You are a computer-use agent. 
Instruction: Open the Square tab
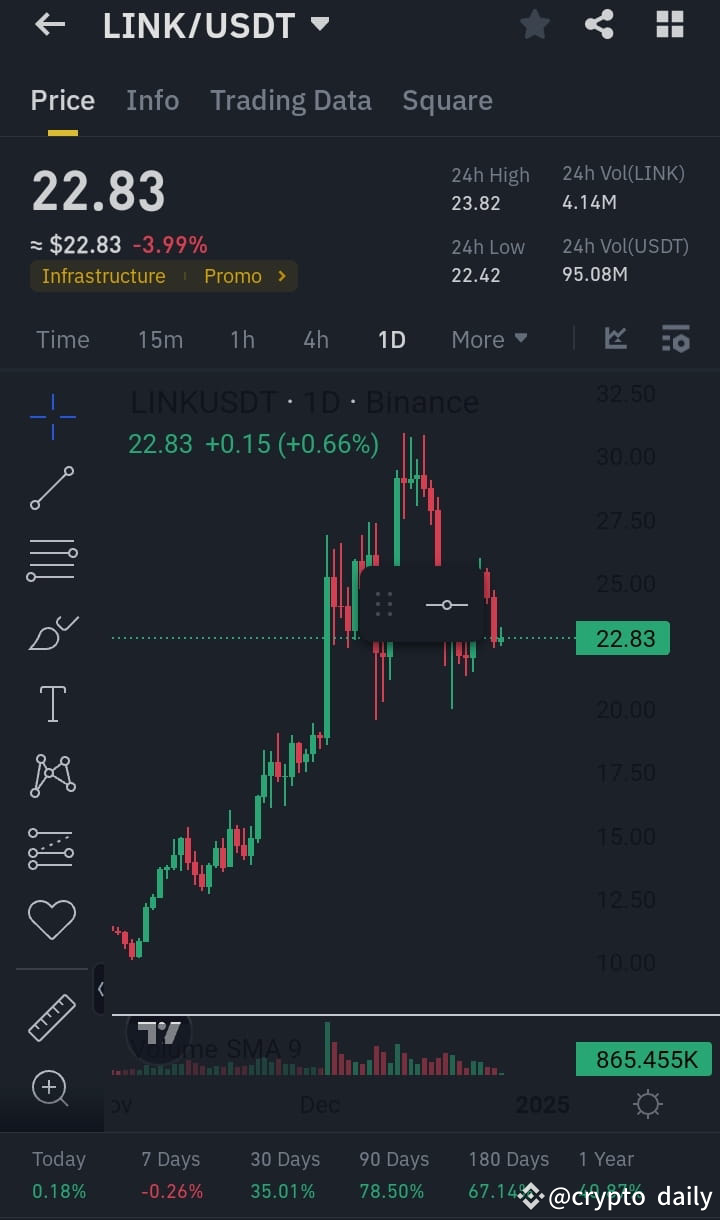pyautogui.click(x=447, y=100)
